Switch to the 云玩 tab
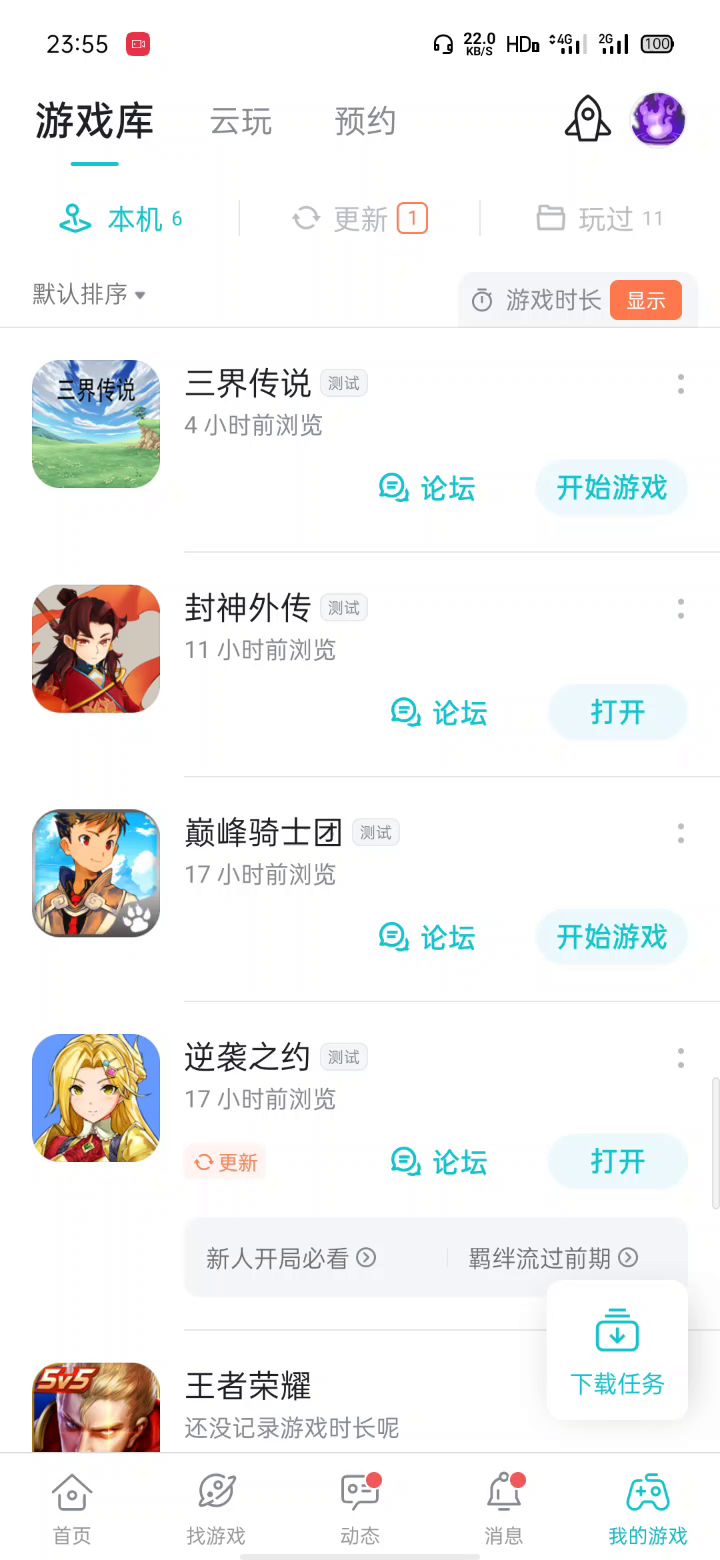Screen dimensions: 720x1560 [241, 122]
